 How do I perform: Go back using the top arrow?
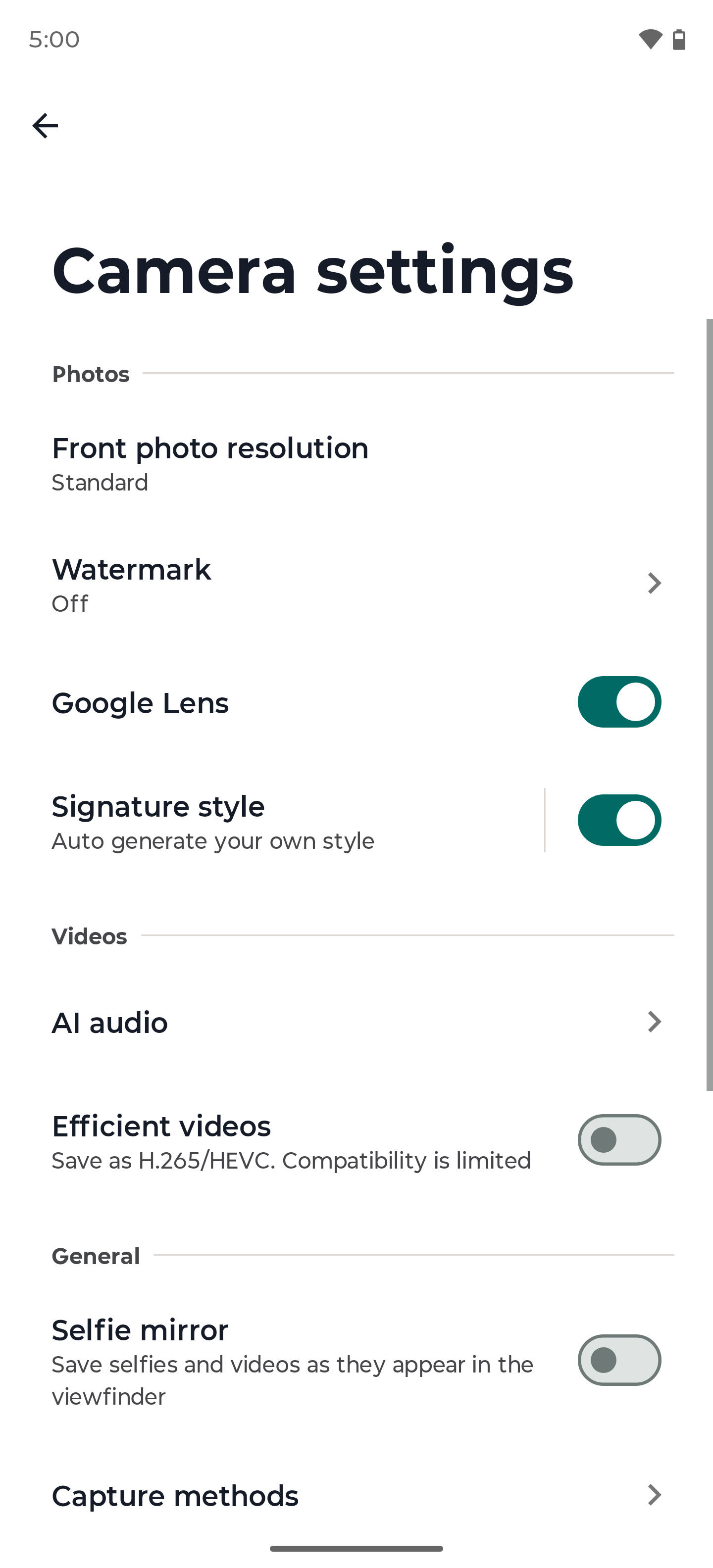[x=45, y=126]
